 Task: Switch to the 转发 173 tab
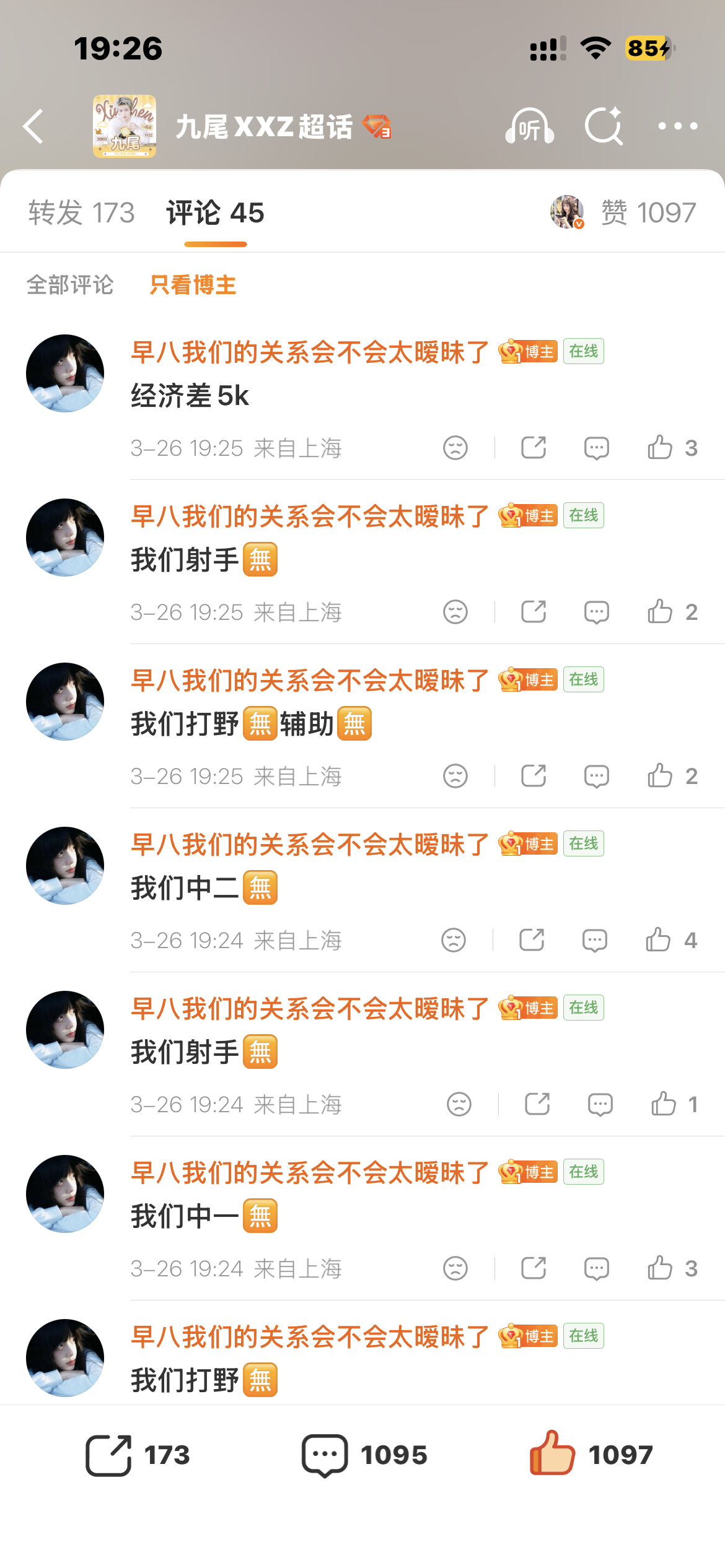(81, 212)
